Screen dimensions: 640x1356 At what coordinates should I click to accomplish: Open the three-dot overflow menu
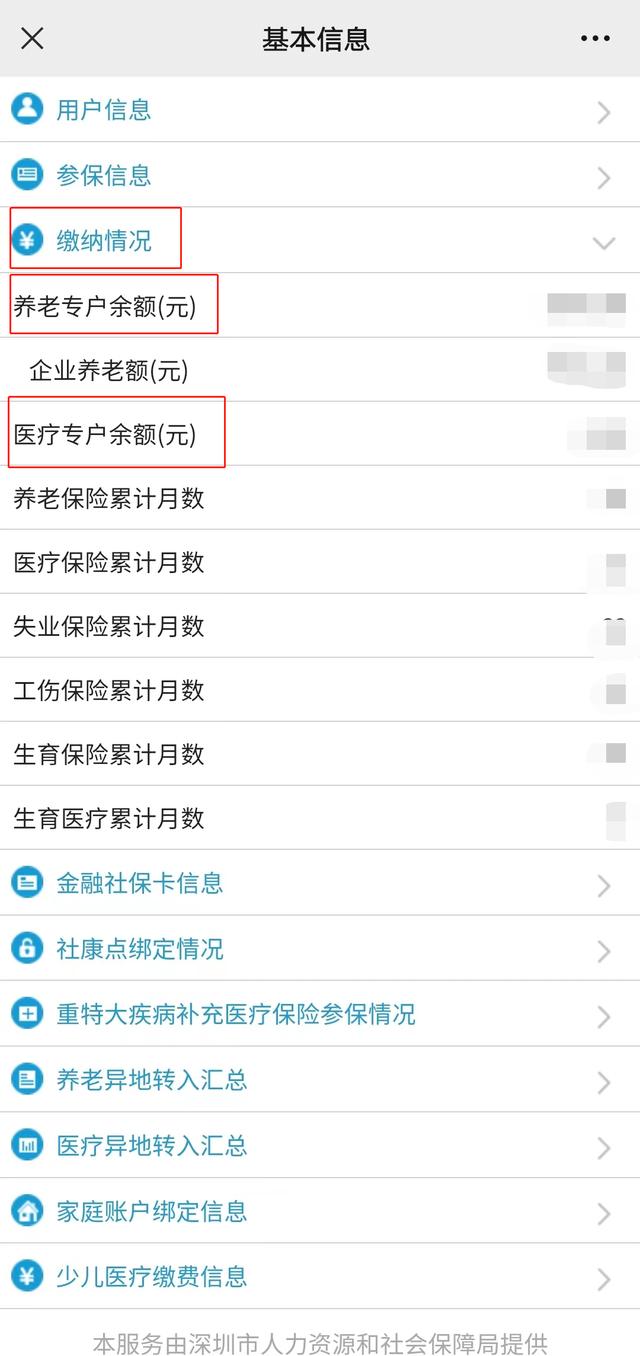[x=595, y=39]
